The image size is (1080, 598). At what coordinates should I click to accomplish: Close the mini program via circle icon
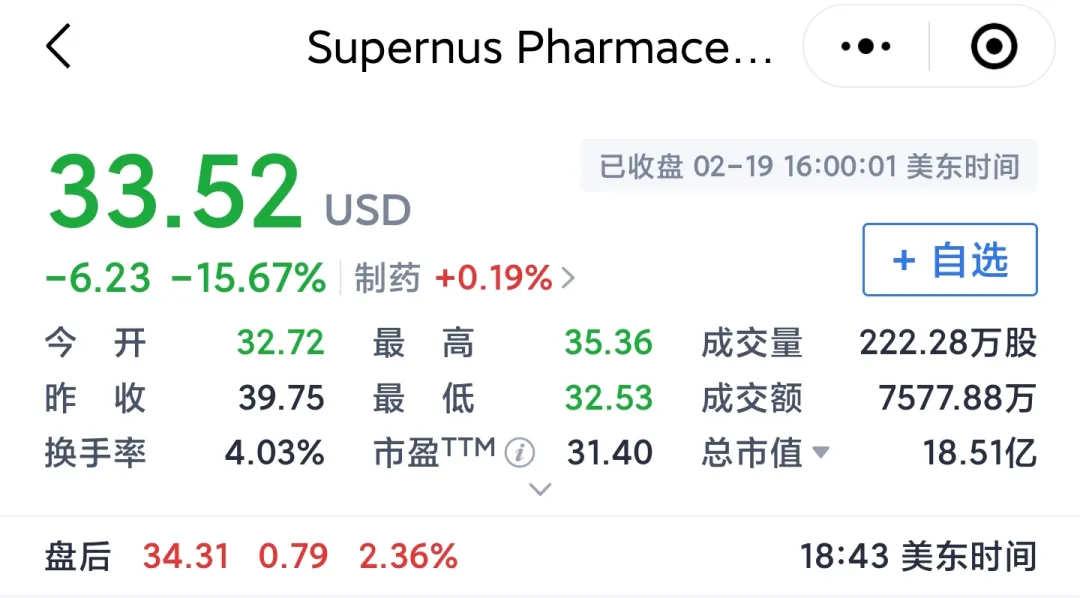click(994, 47)
